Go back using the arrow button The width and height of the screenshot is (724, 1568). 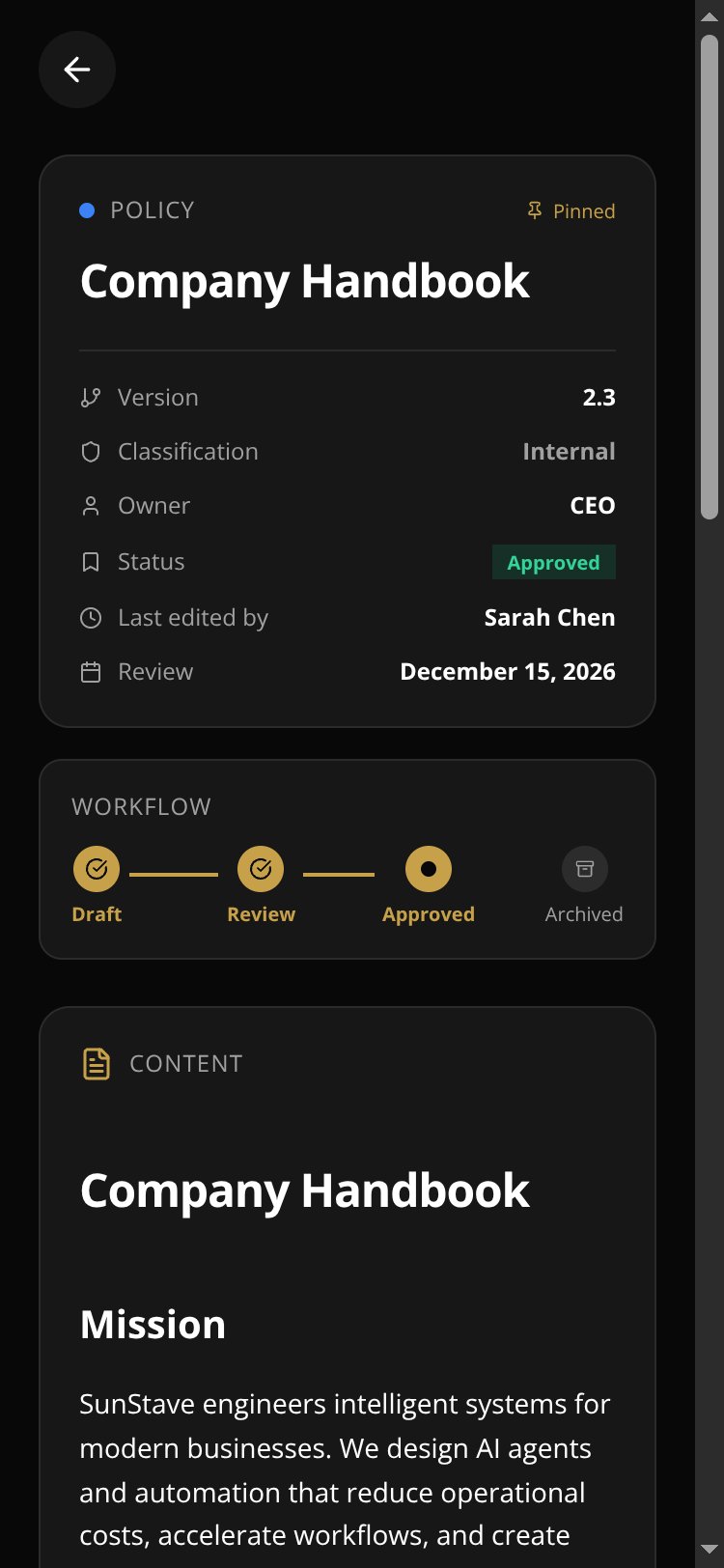(x=77, y=70)
